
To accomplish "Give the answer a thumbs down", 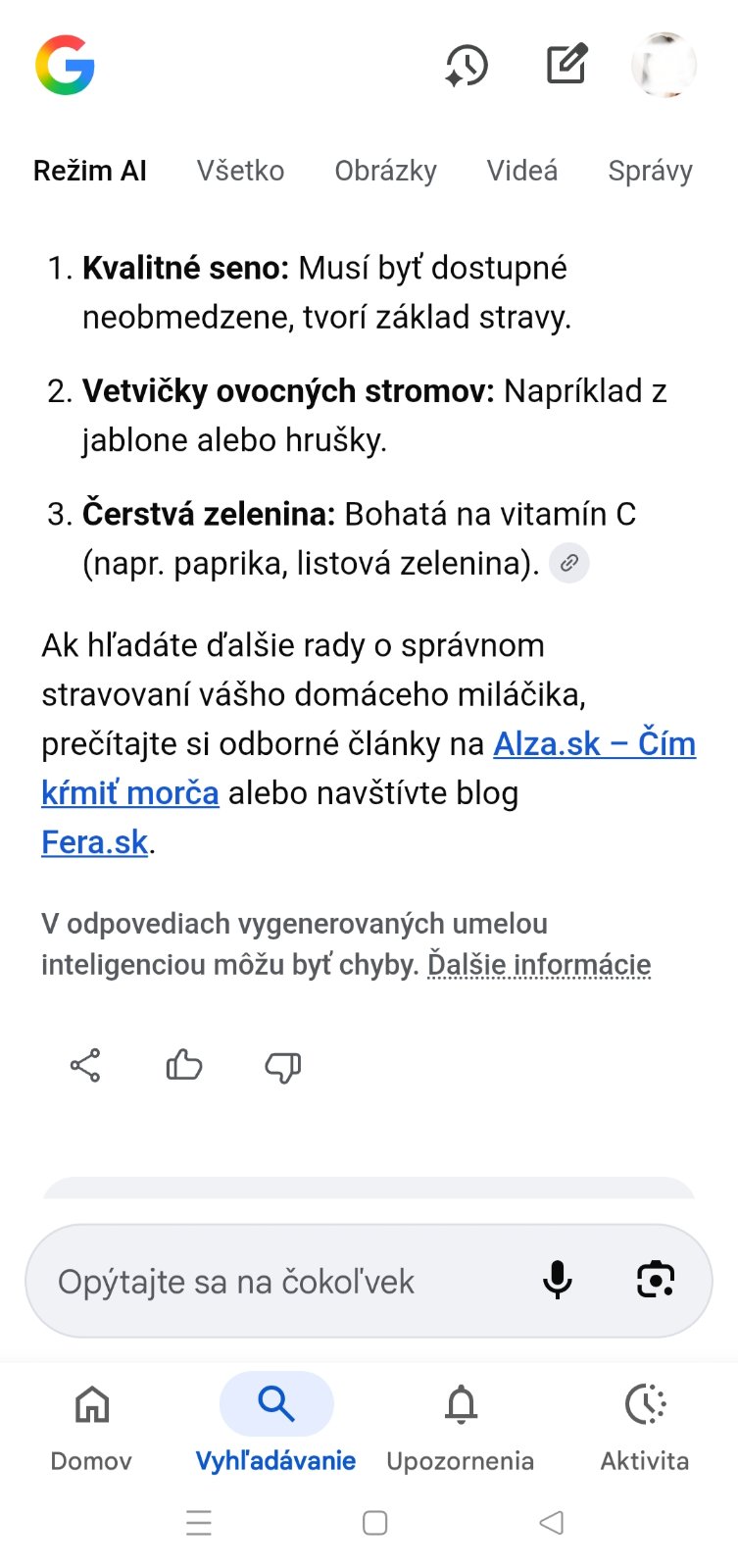I will click(282, 1066).
